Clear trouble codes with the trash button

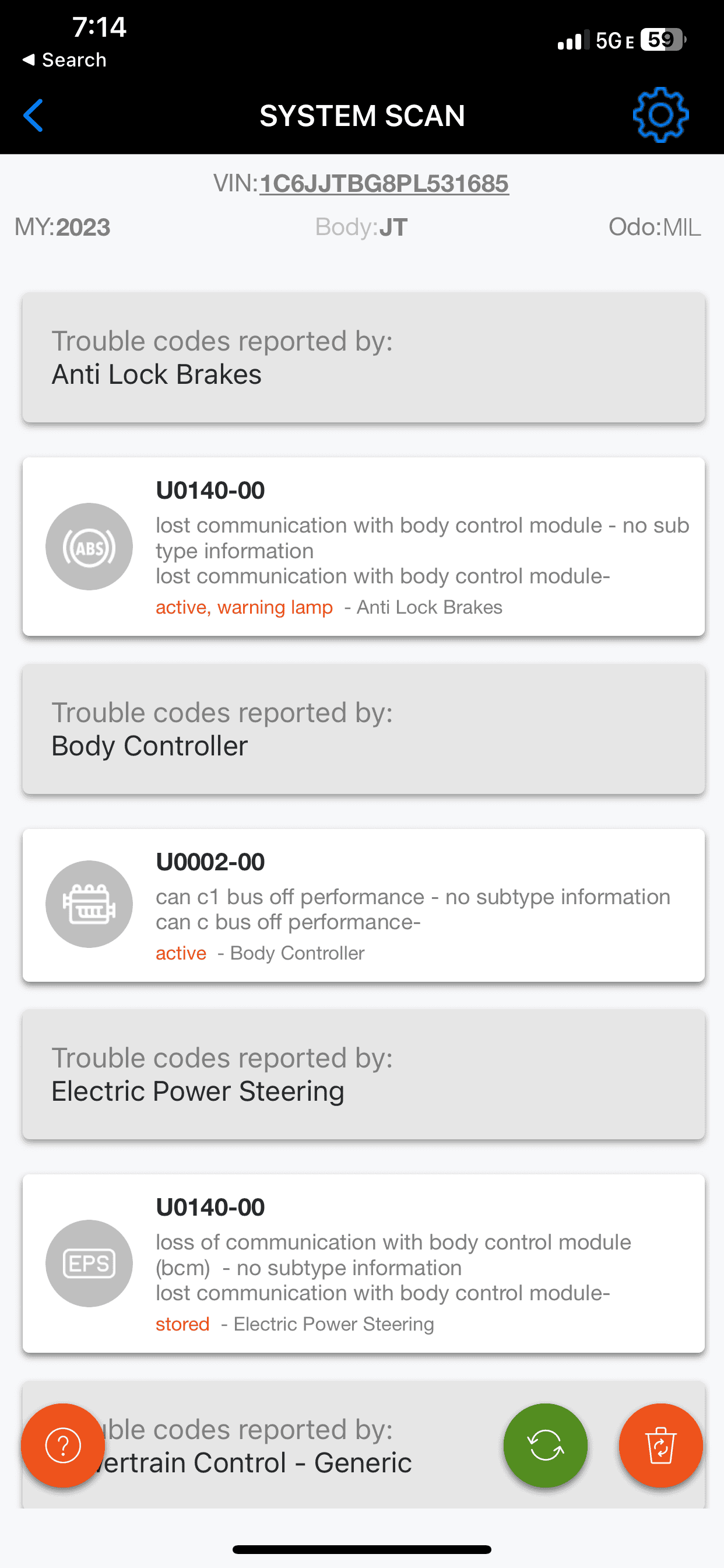click(660, 1445)
